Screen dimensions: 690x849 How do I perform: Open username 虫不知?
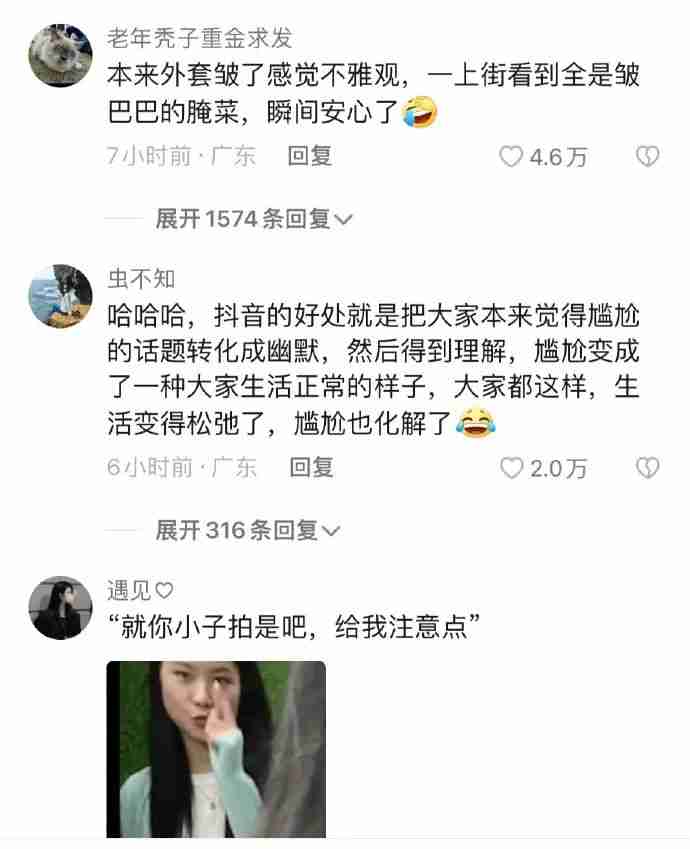pyautogui.click(x=140, y=278)
